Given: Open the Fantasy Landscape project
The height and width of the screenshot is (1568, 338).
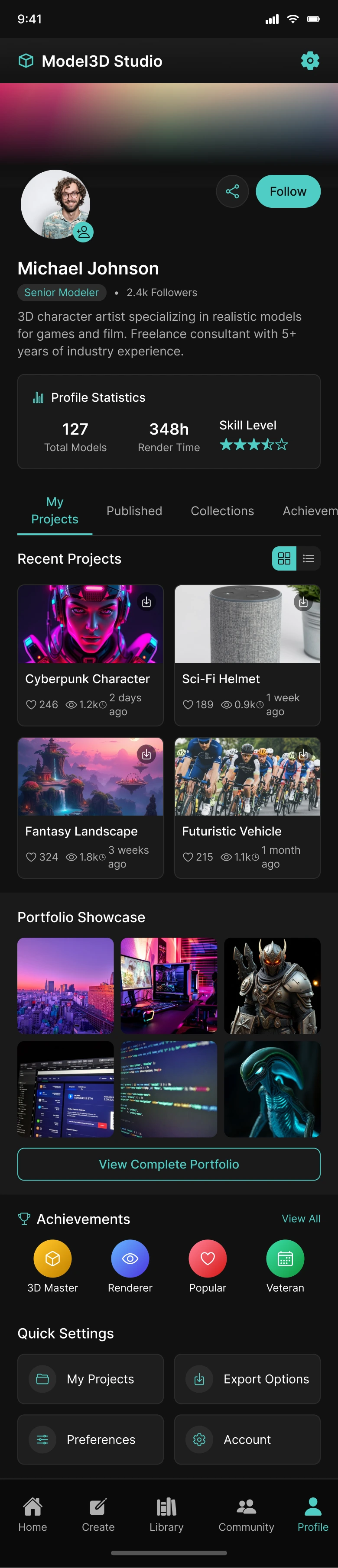Looking at the screenshot, I should coord(90,807).
